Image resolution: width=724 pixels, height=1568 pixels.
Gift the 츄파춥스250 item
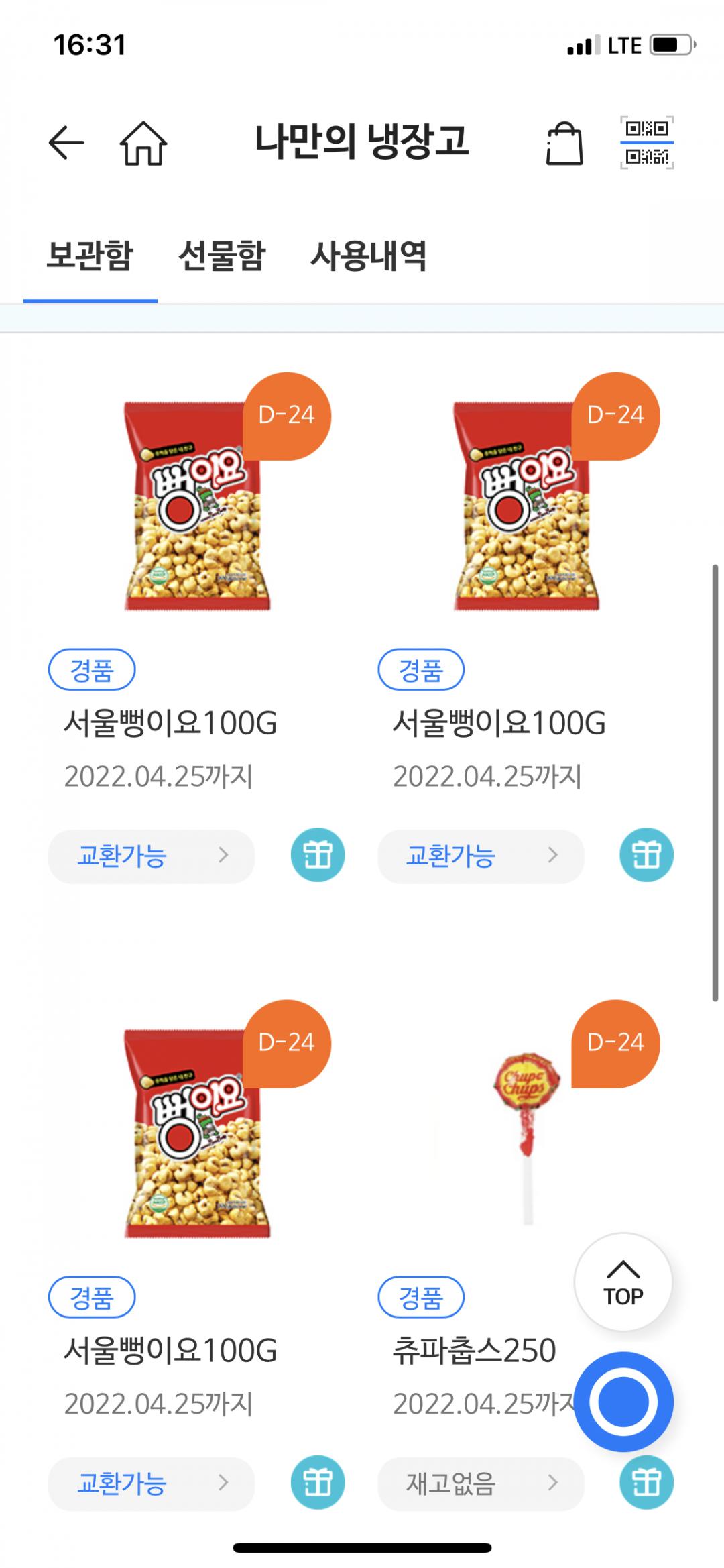646,1483
